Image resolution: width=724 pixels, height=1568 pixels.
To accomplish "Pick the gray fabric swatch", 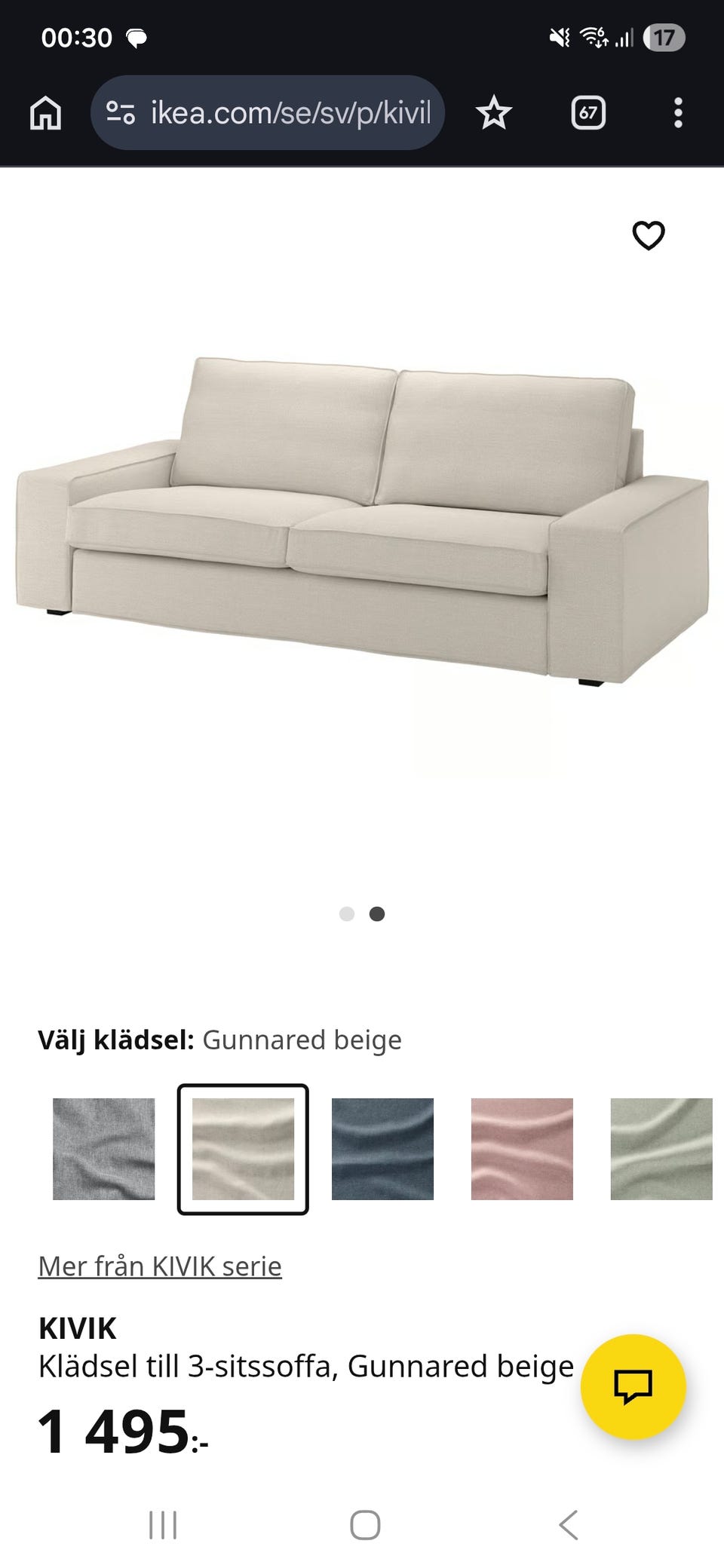I will 103,1148.
